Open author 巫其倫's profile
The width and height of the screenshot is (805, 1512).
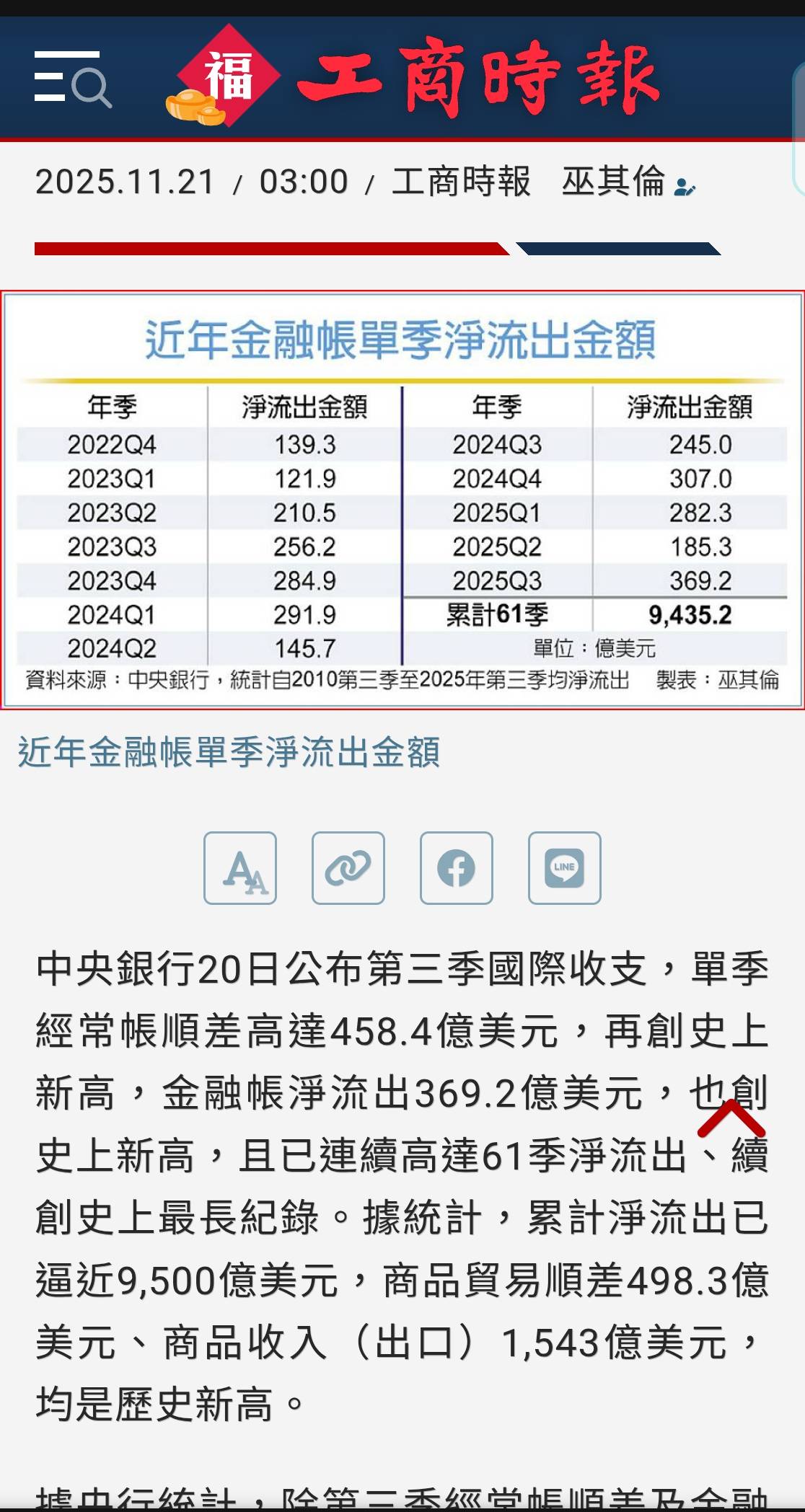[628, 182]
